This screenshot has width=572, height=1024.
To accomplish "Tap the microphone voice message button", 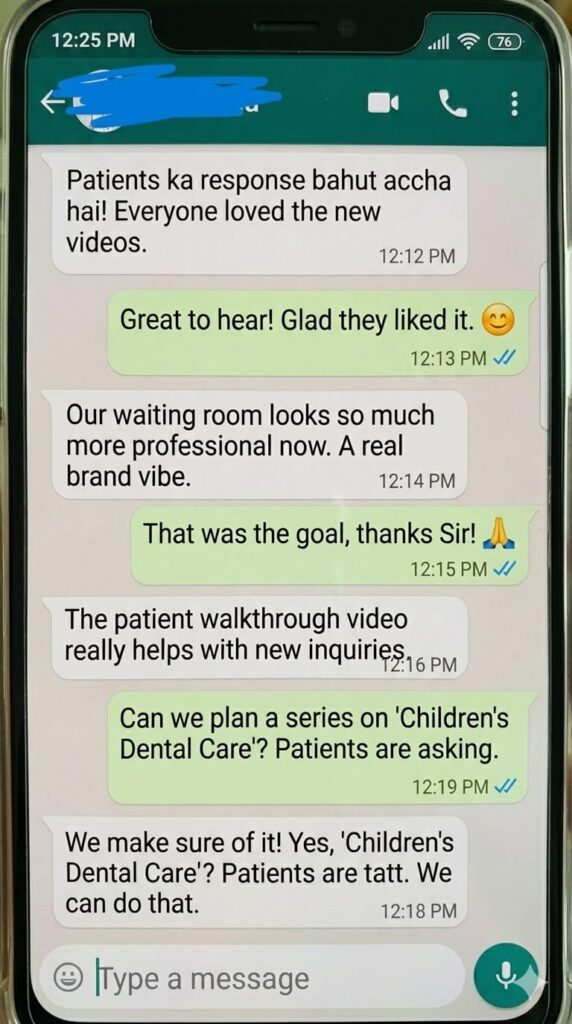I will pos(505,976).
